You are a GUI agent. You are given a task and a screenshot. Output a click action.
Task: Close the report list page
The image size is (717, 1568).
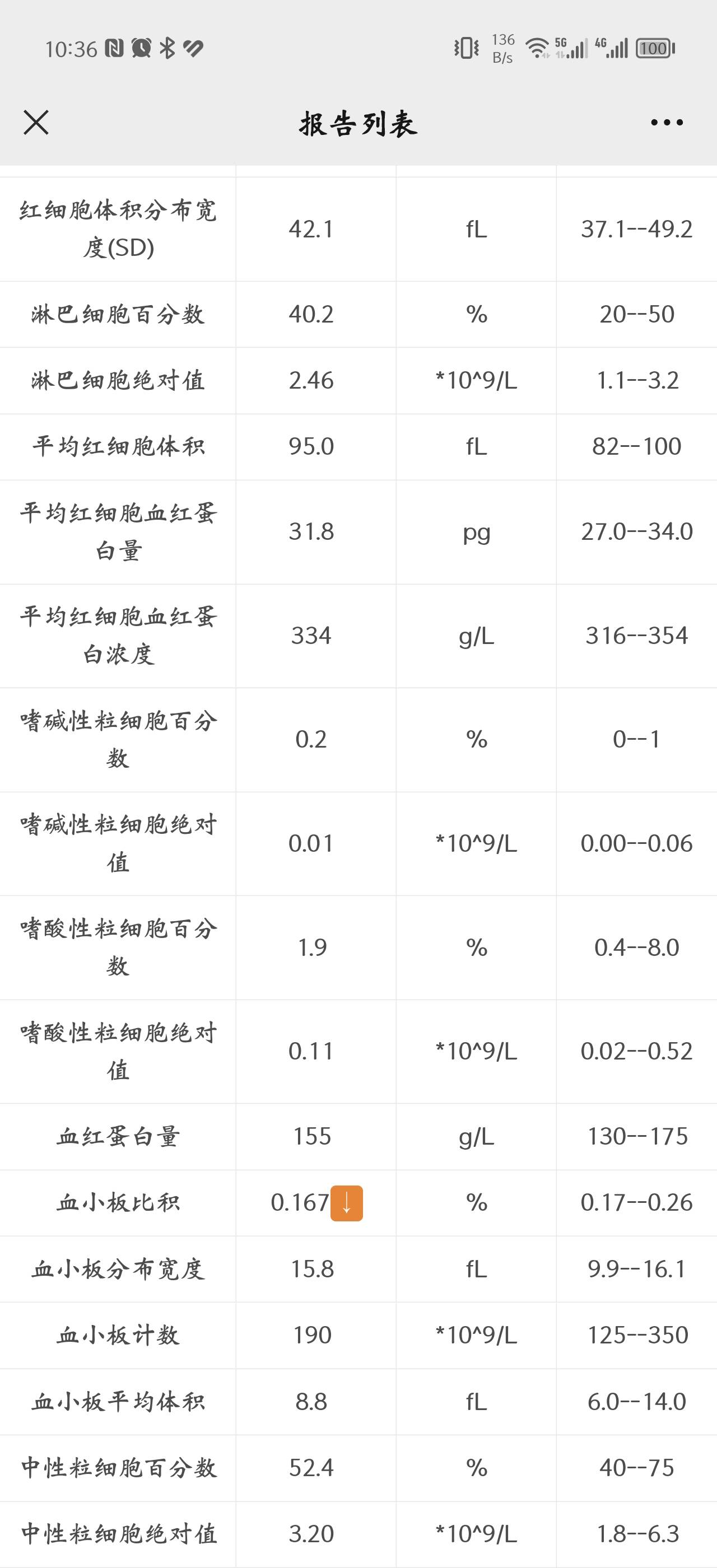click(x=36, y=122)
